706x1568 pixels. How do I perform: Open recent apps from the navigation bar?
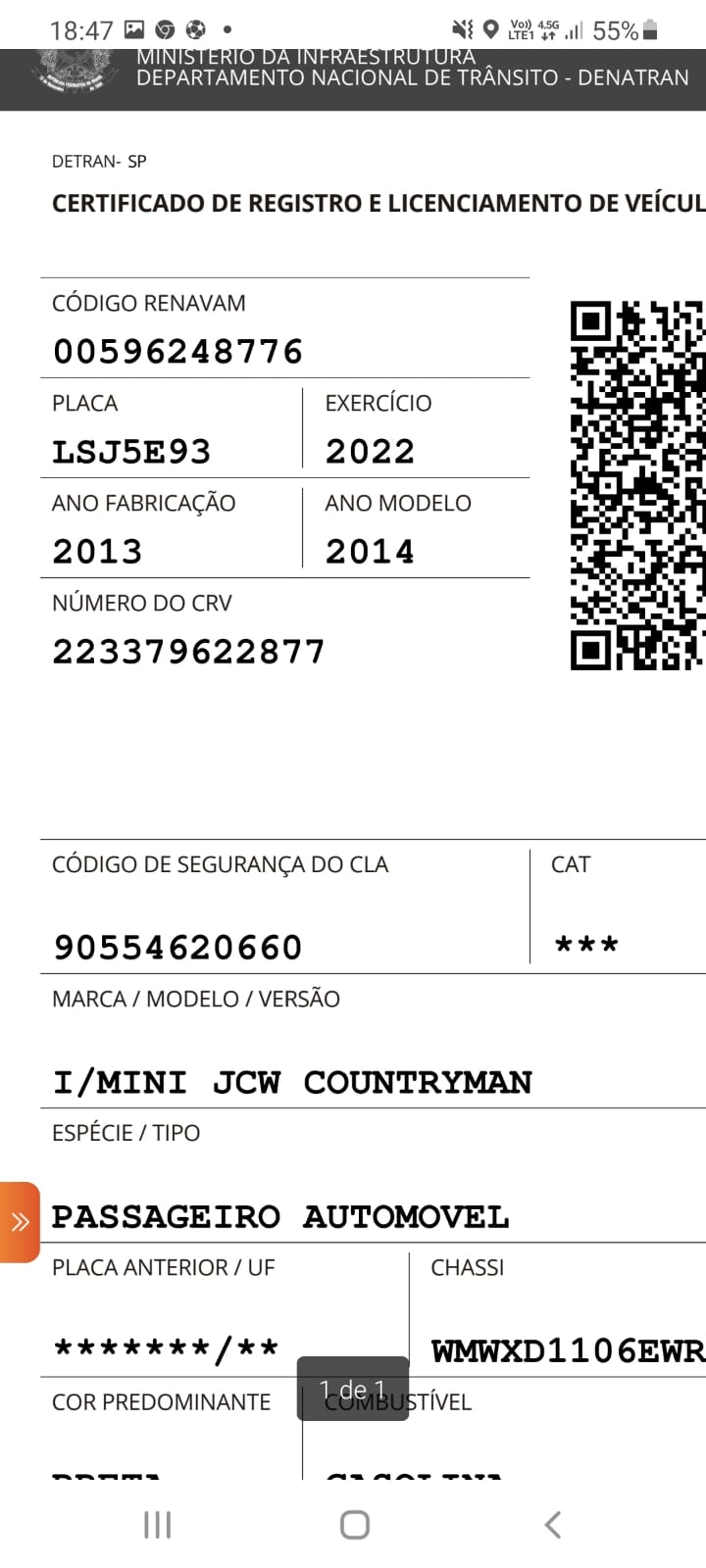coord(157,1525)
